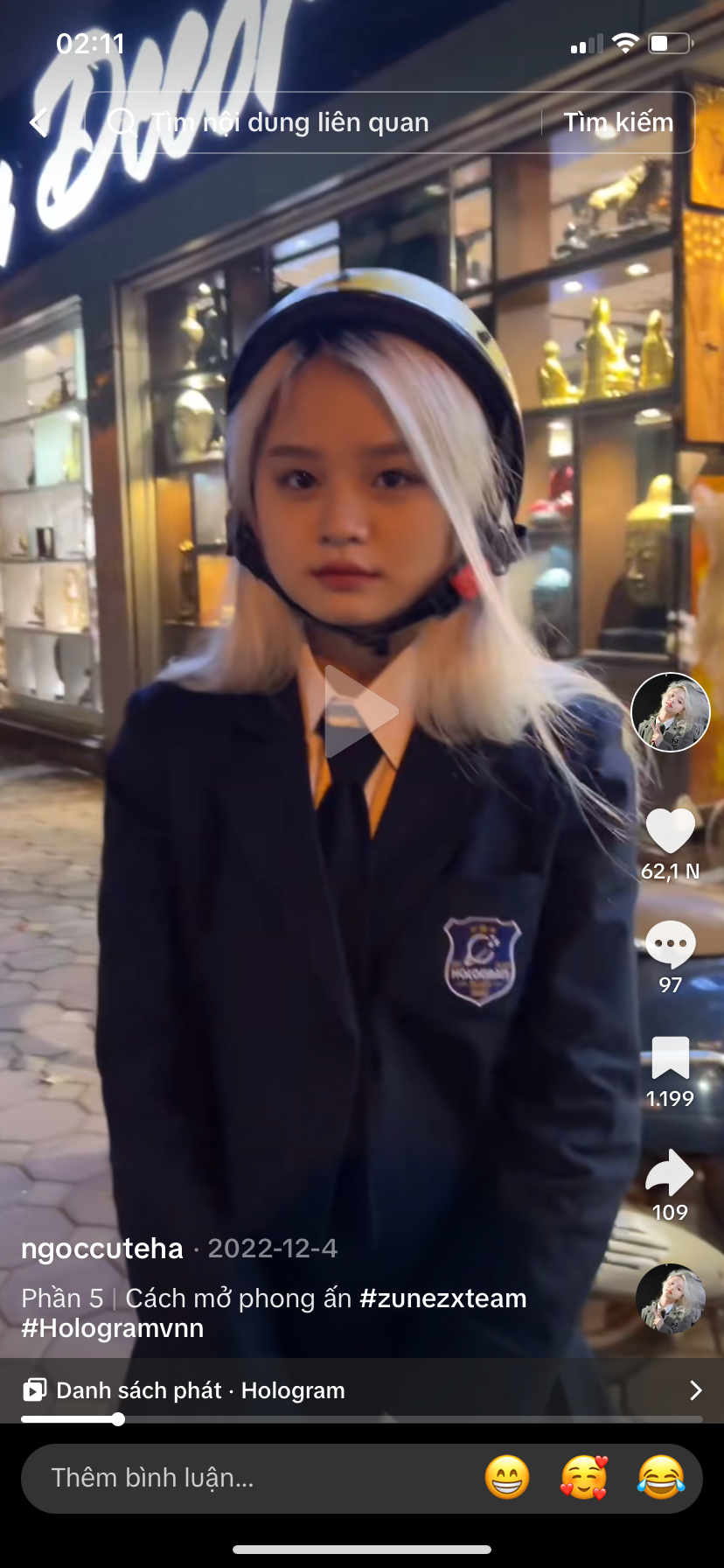Save this video with the bookmark icon
The image size is (724, 1568).
(671, 1058)
